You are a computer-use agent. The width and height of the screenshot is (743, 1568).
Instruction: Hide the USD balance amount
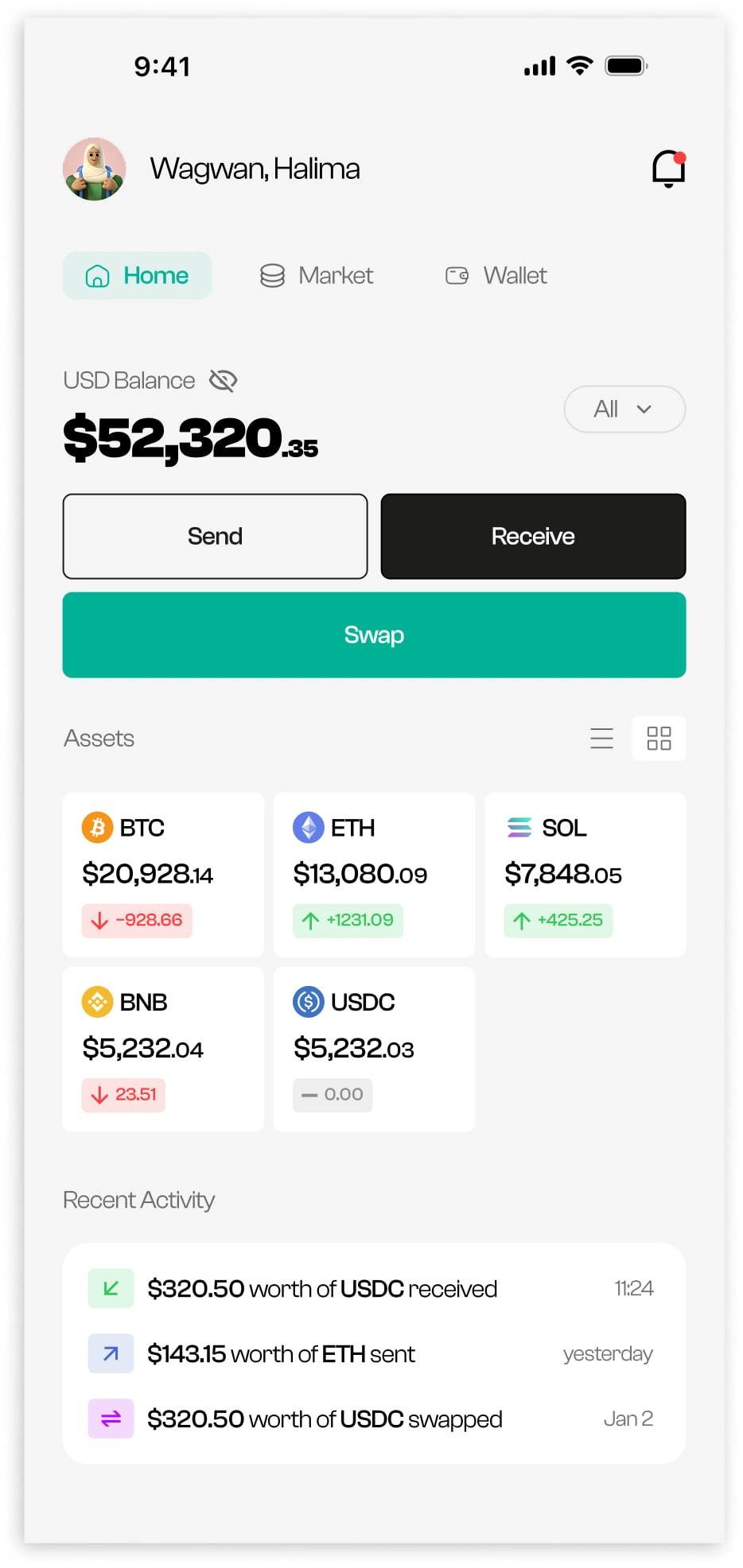[224, 381]
